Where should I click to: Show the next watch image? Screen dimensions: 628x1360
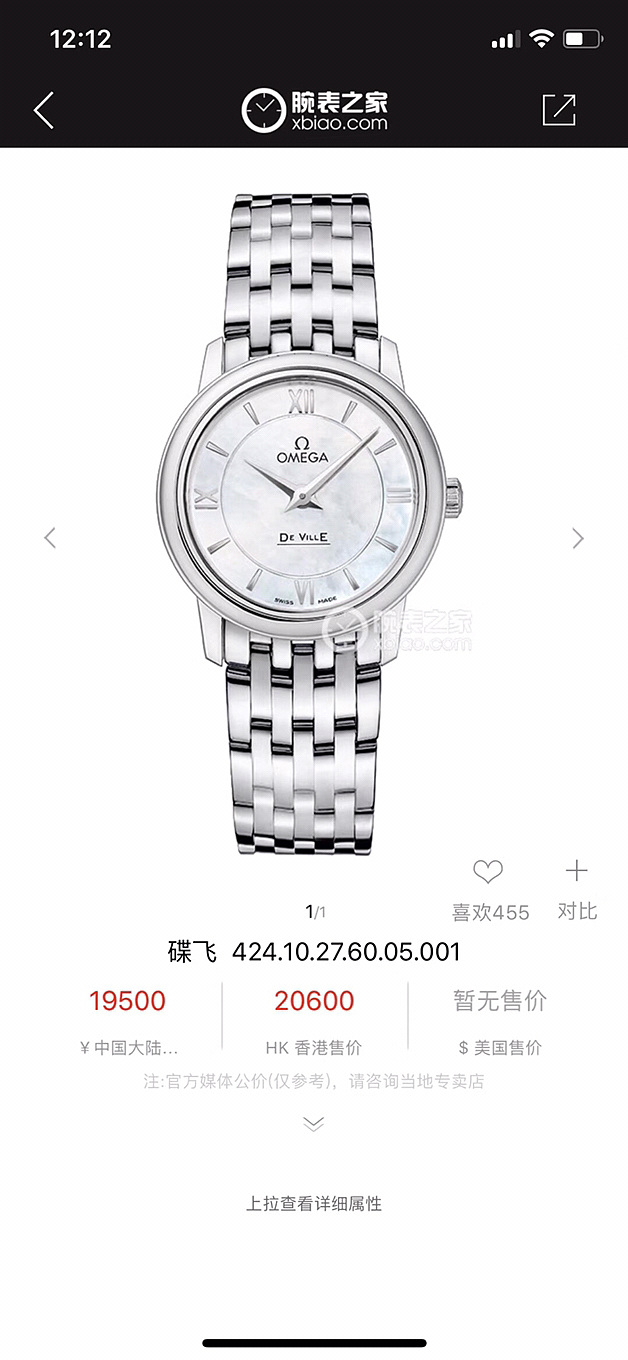(577, 538)
